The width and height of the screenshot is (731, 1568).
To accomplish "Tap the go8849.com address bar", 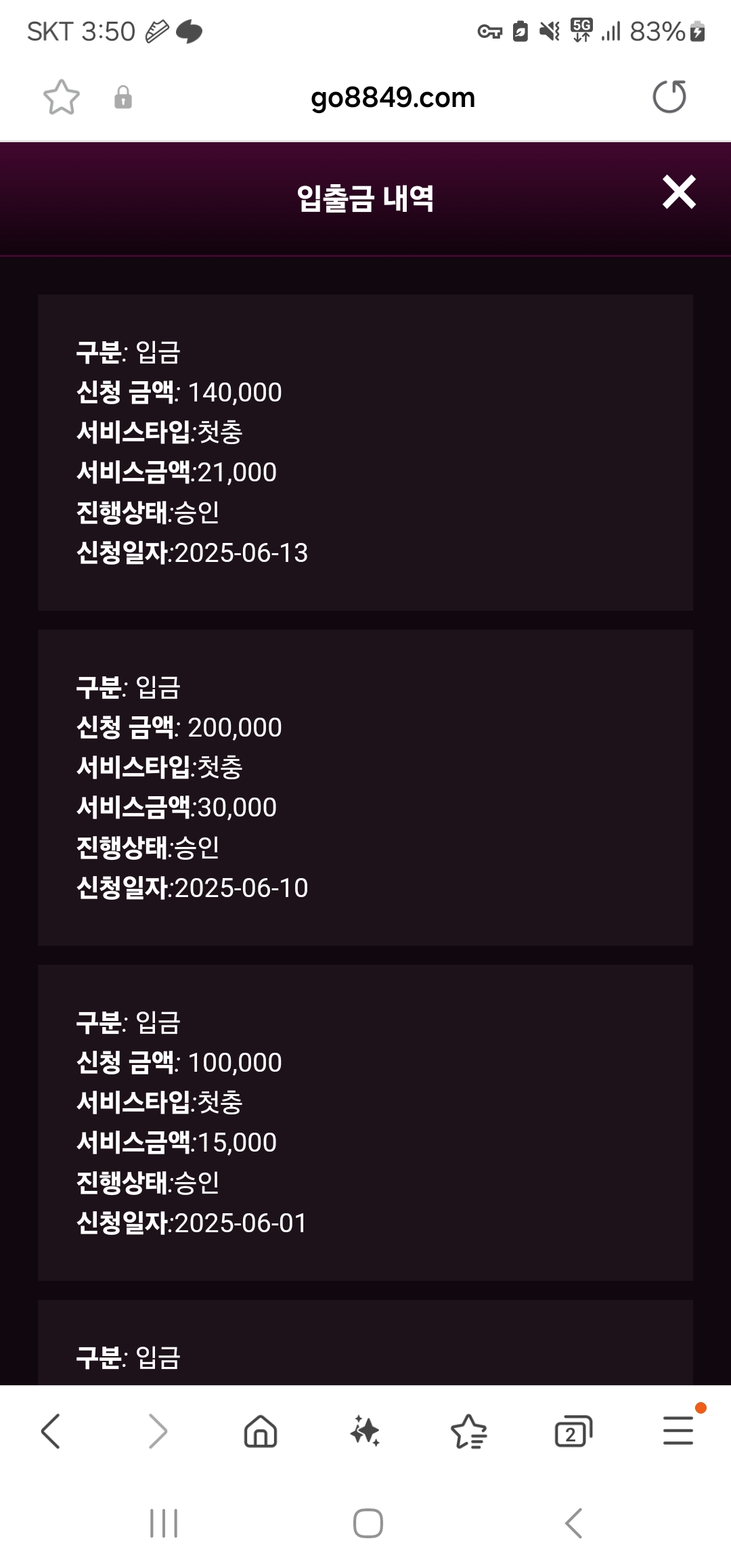I will [x=393, y=97].
